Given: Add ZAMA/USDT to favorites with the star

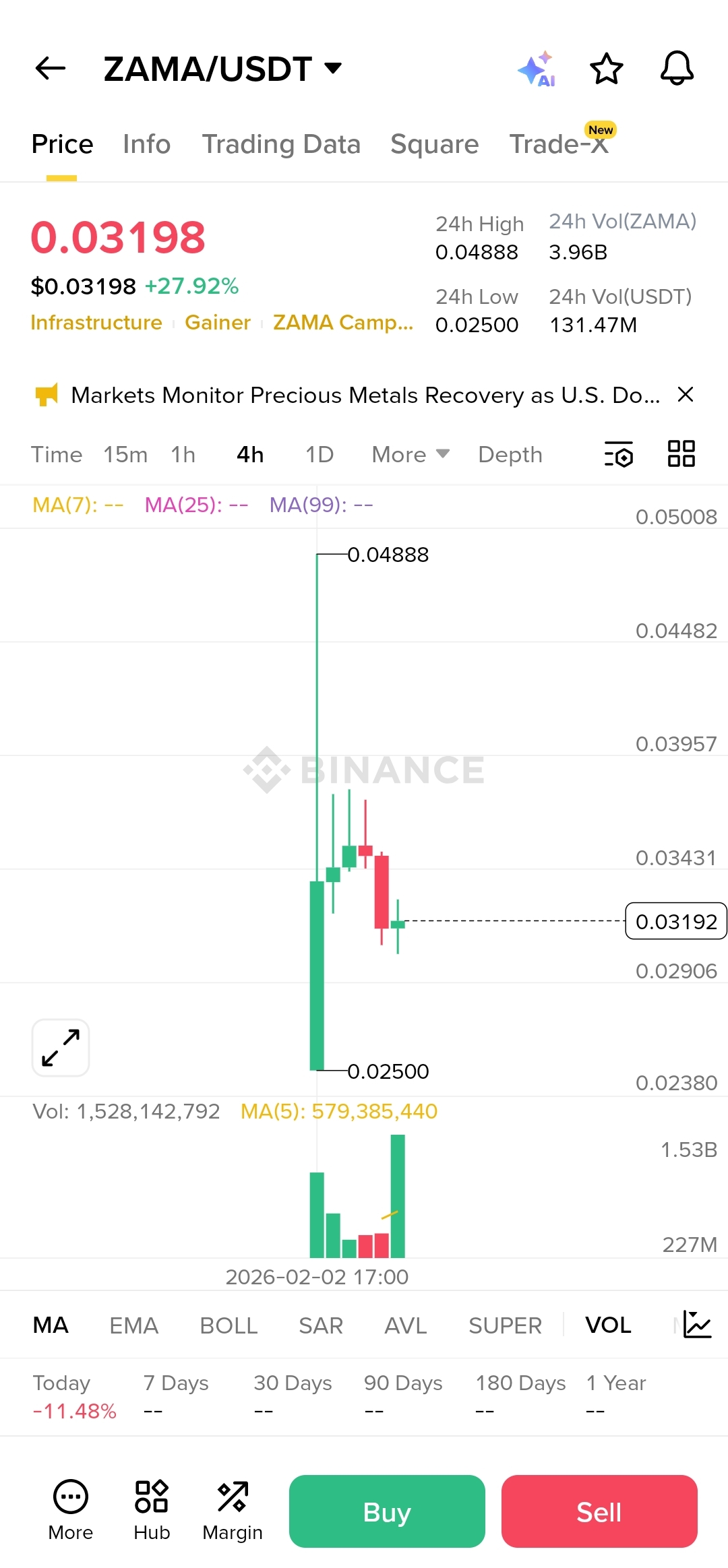Looking at the screenshot, I should click(x=606, y=69).
